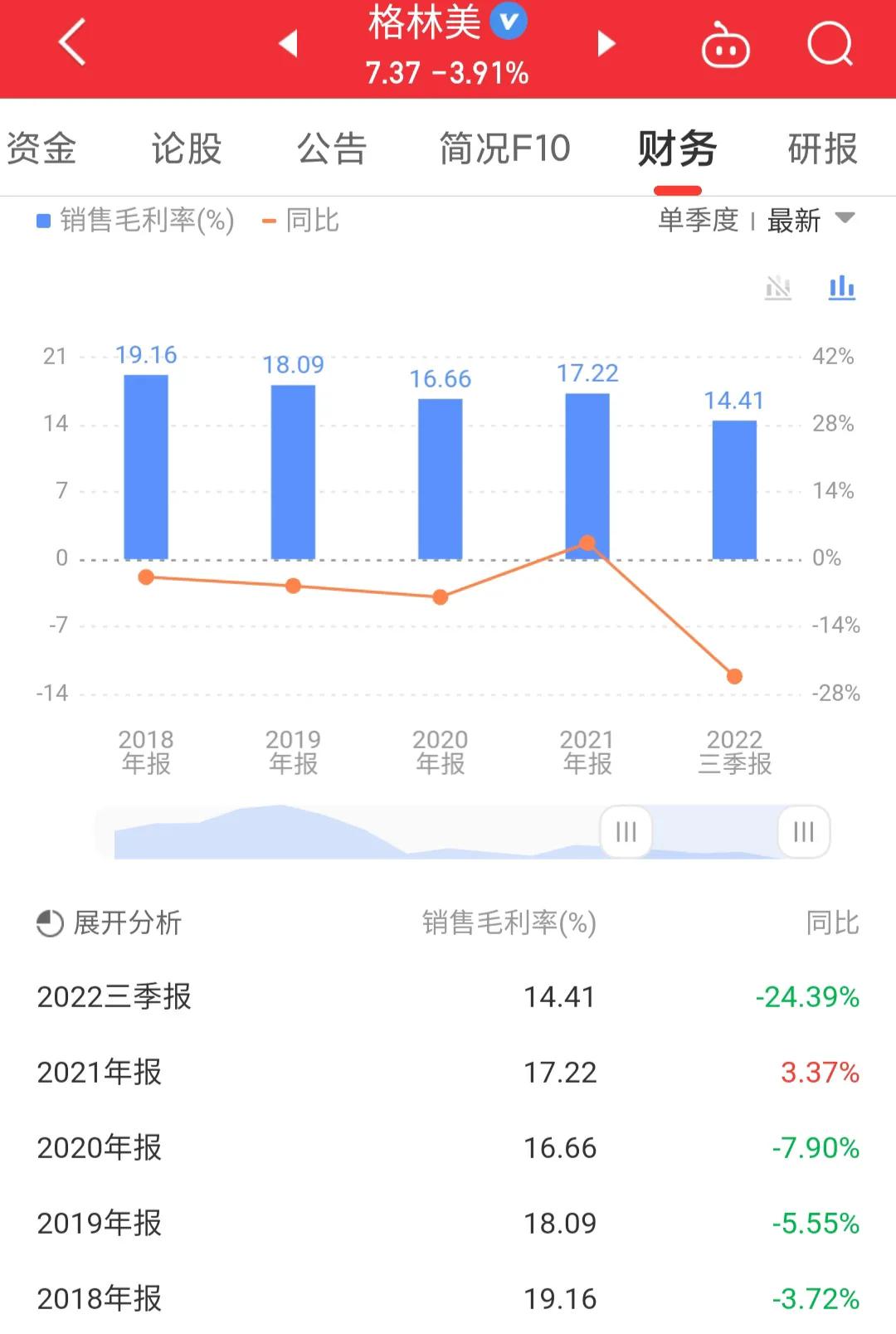Select the bar chart view icon

(x=841, y=288)
